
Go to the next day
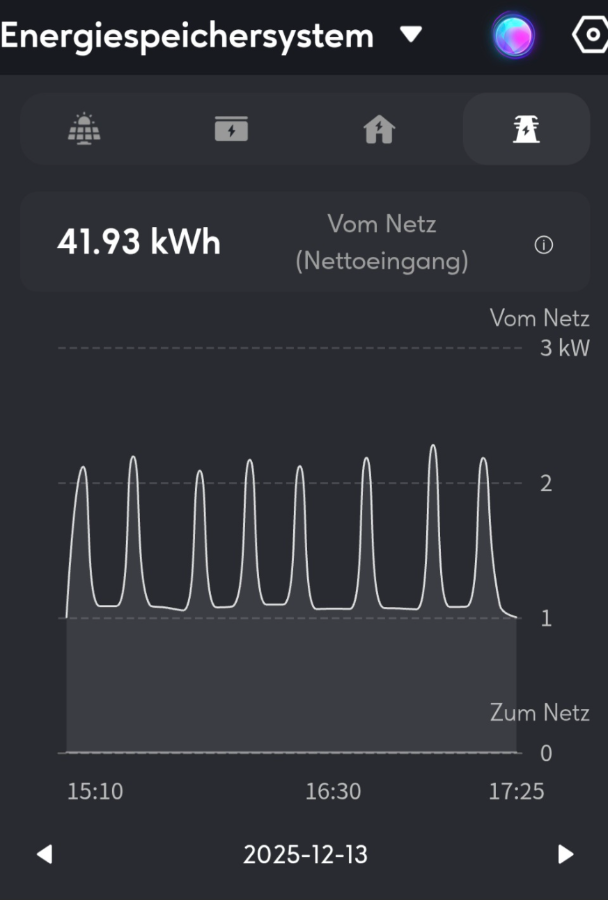[x=566, y=854]
